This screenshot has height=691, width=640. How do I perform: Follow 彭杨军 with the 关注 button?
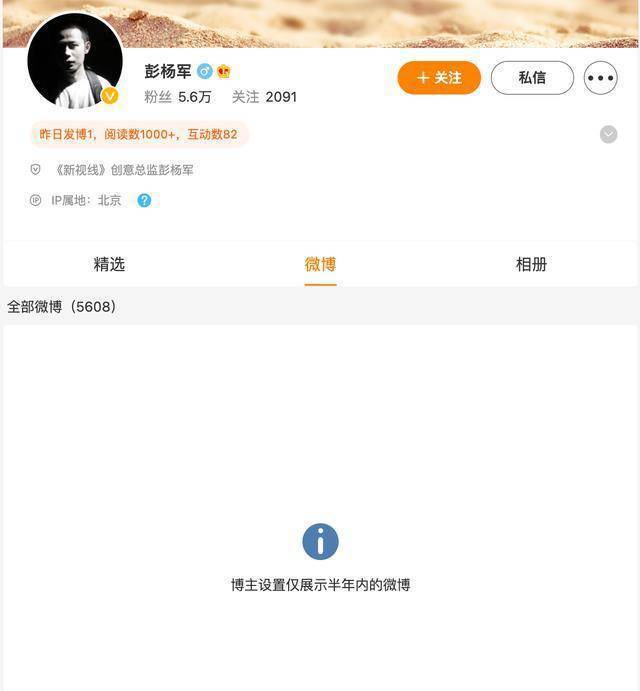click(439, 78)
